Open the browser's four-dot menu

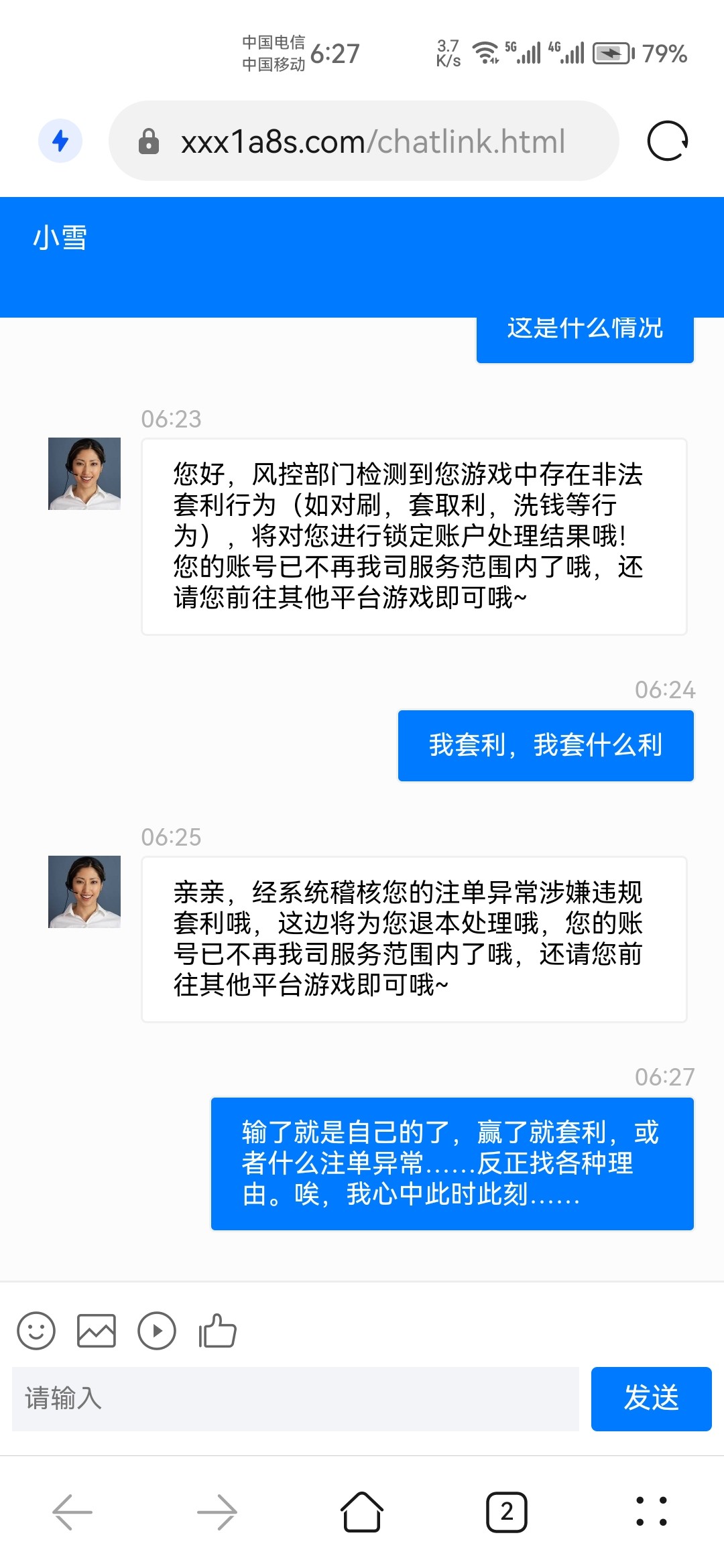click(651, 1512)
